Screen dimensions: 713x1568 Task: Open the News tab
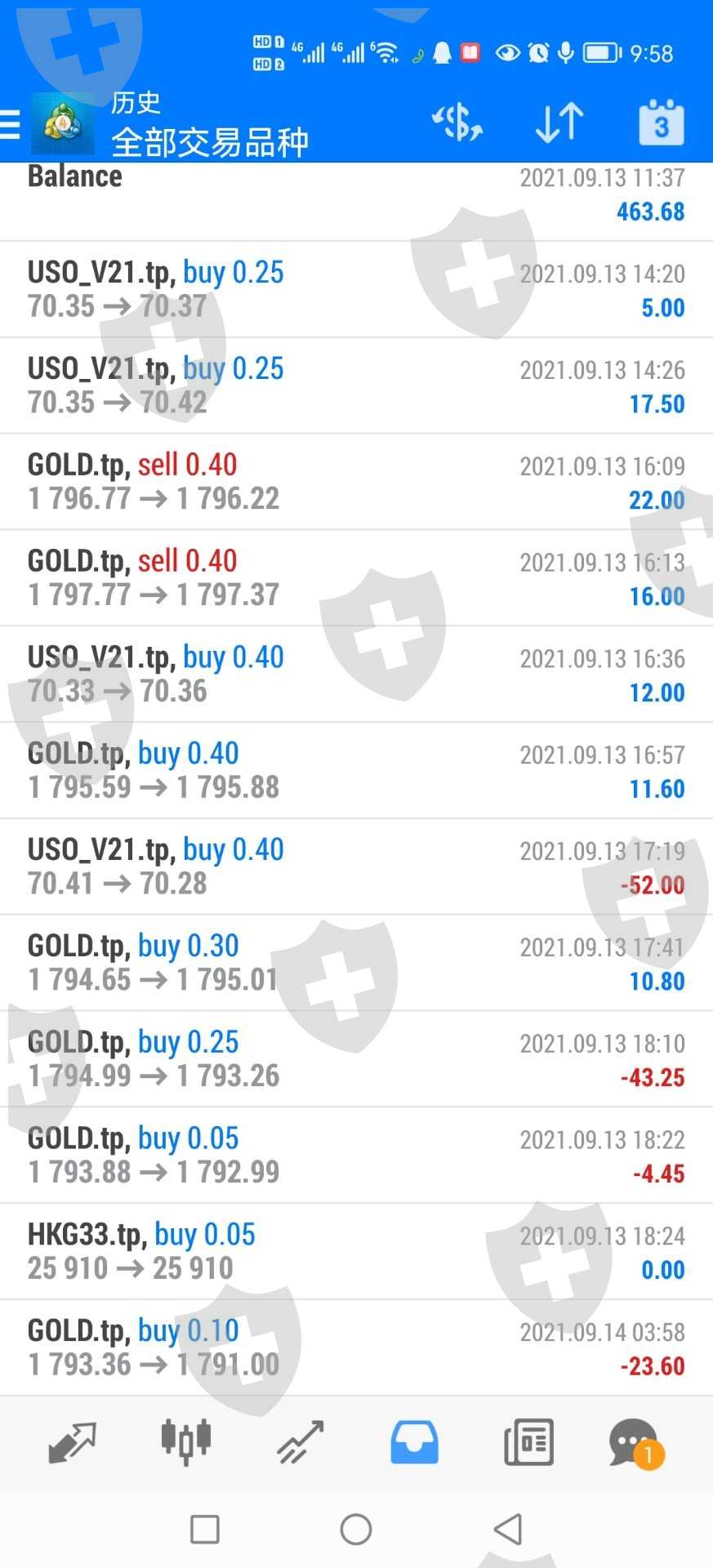point(528,1442)
